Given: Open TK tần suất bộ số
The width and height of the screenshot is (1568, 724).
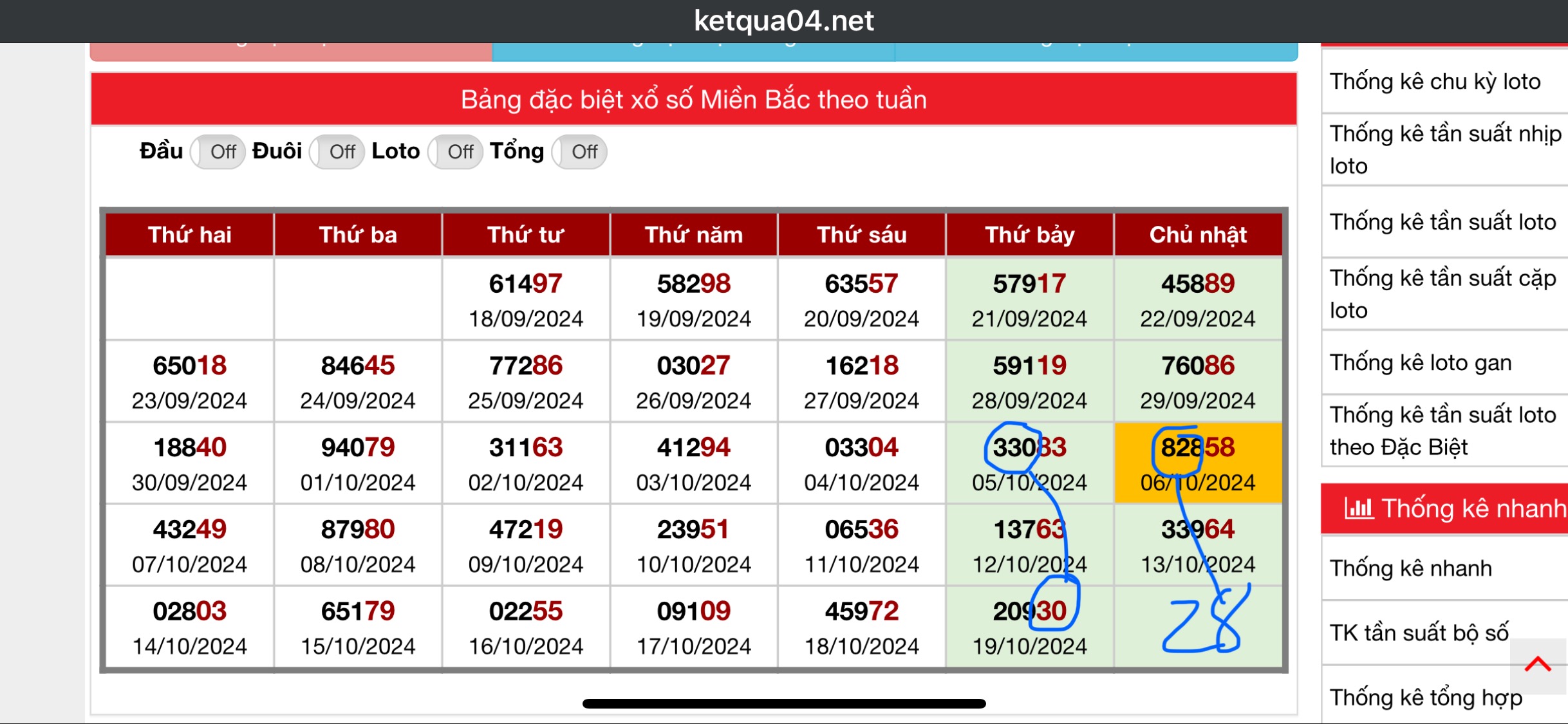Looking at the screenshot, I should (1419, 633).
